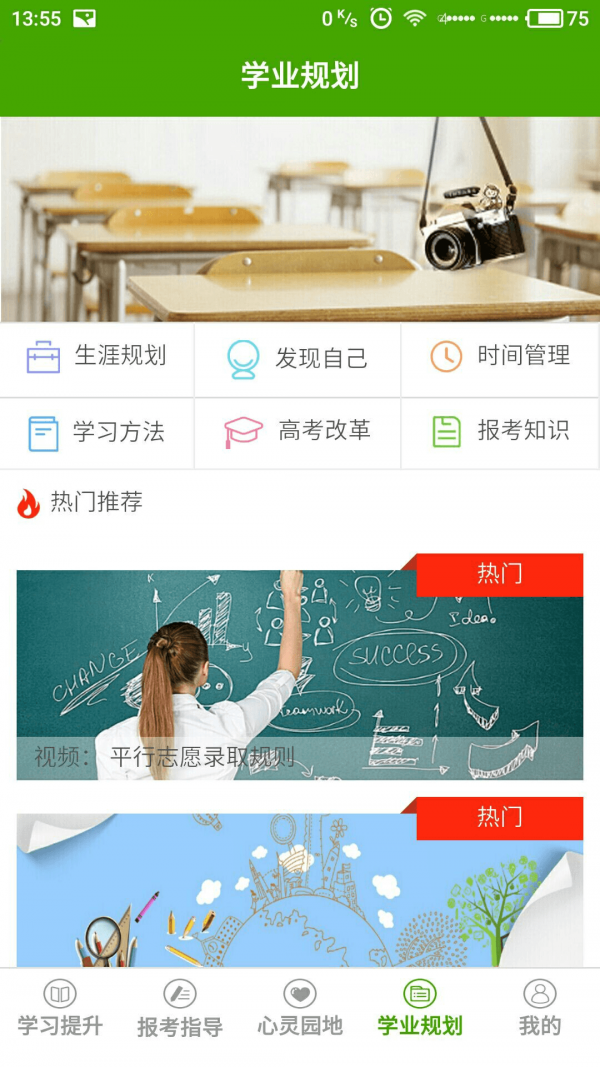The height and width of the screenshot is (1067, 600).
Task: Select the 时间管理 category
Action: (500, 357)
